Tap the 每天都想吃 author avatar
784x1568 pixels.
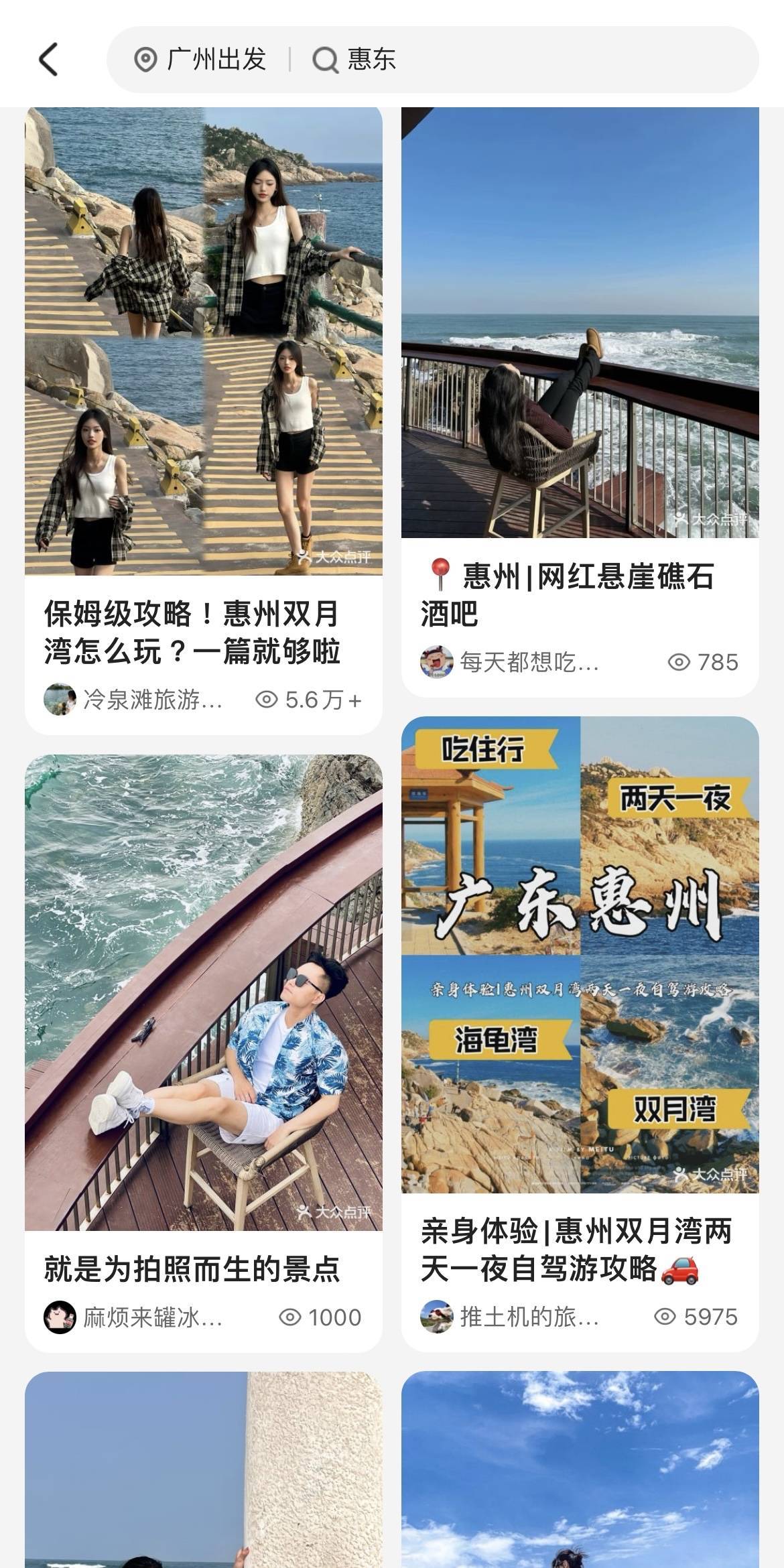point(436,661)
